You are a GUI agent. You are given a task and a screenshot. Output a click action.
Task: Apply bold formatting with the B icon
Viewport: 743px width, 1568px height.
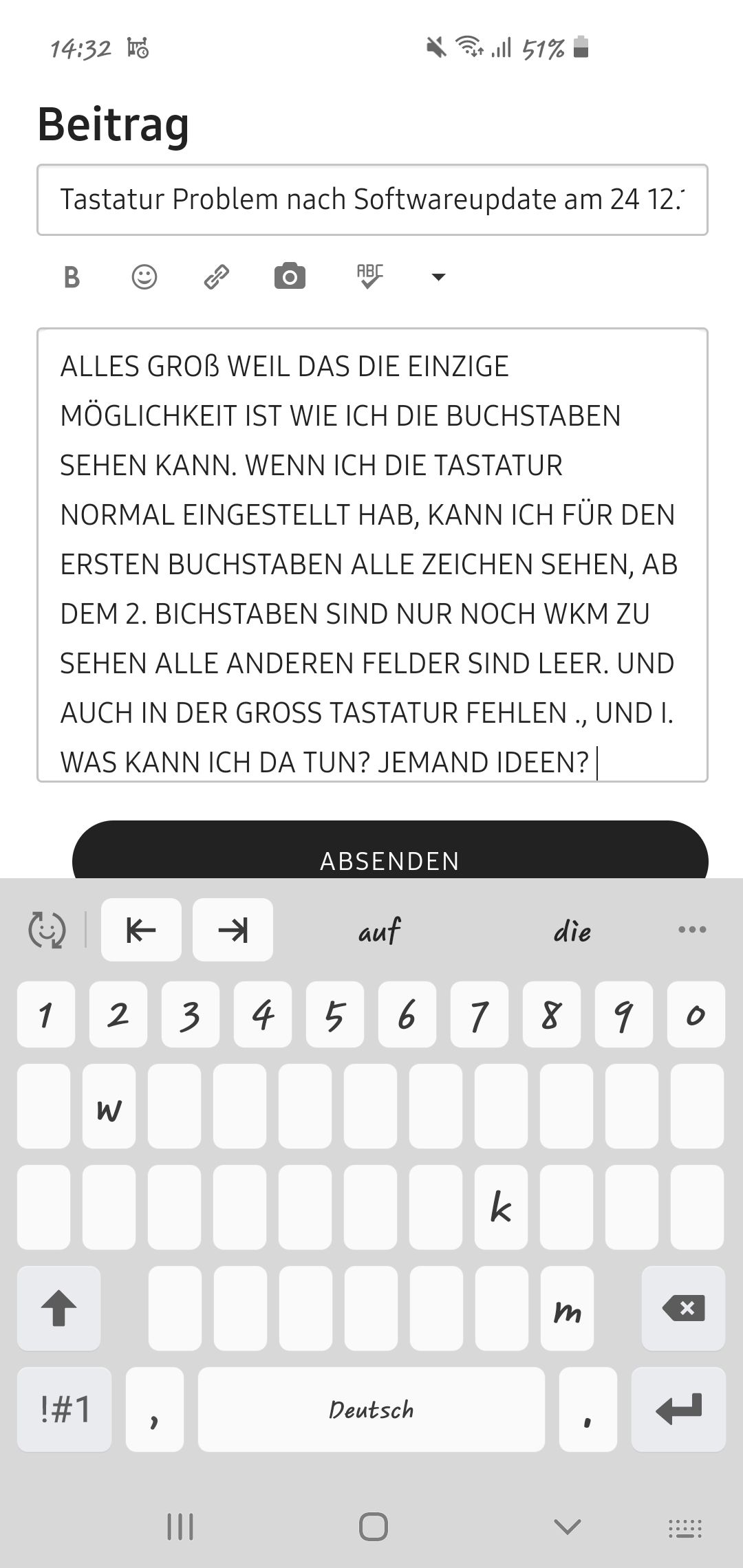pyautogui.click(x=72, y=277)
